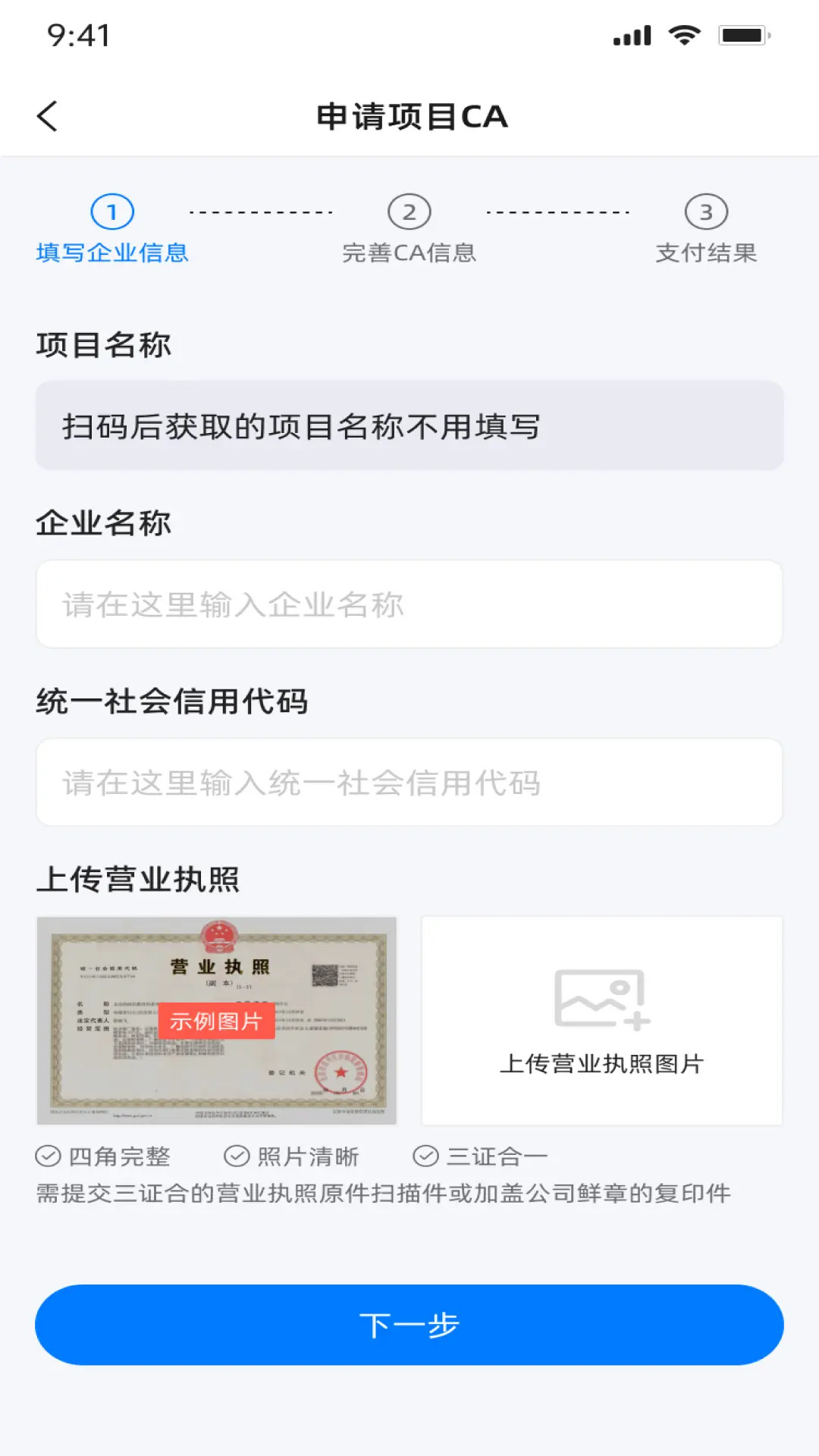Open the 示例图片 sample label
Viewport: 819px width, 1456px height.
pyautogui.click(x=218, y=1020)
